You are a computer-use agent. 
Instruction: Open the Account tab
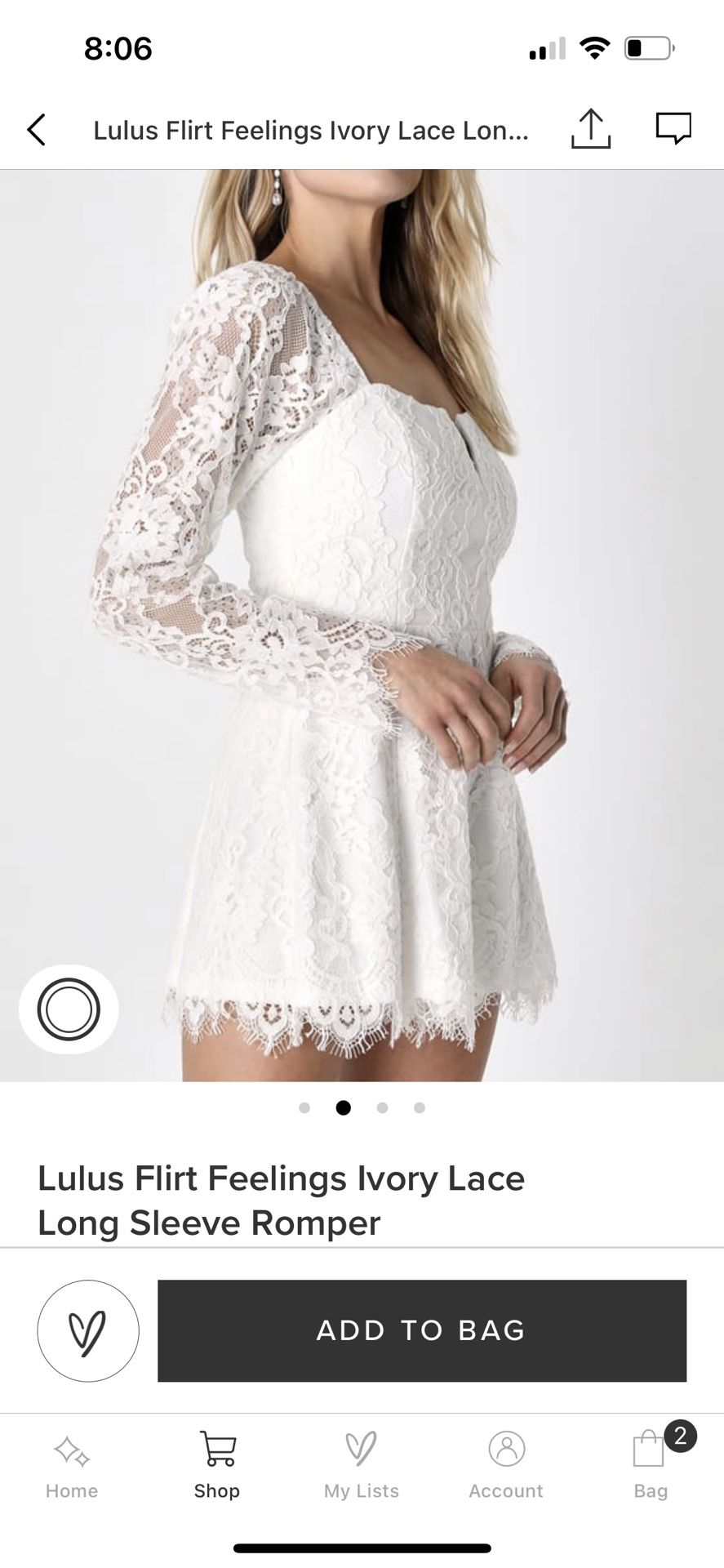[x=506, y=1465]
